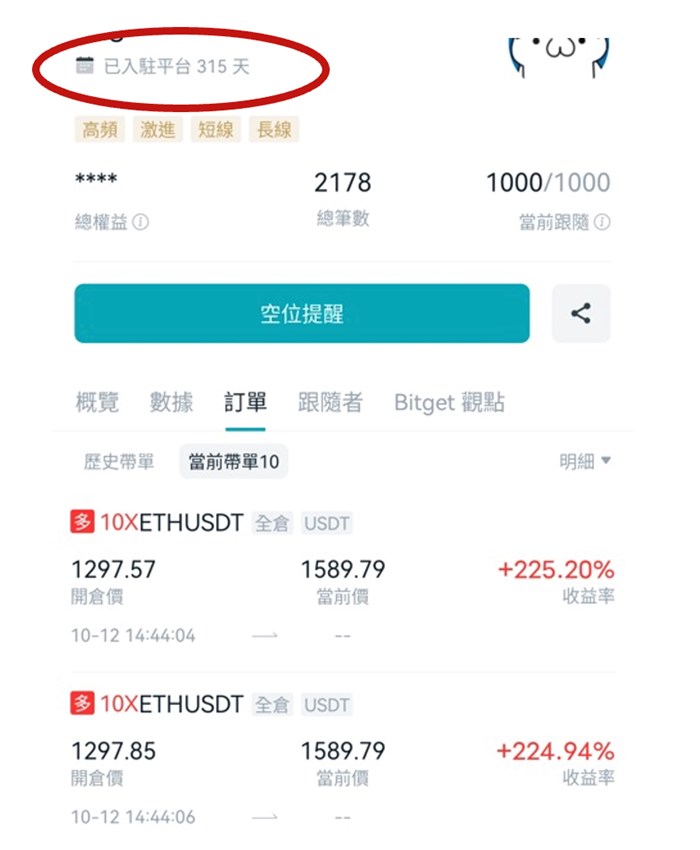The height and width of the screenshot is (850, 700).
Task: Show info about 當前跟隨
Action: point(604,223)
